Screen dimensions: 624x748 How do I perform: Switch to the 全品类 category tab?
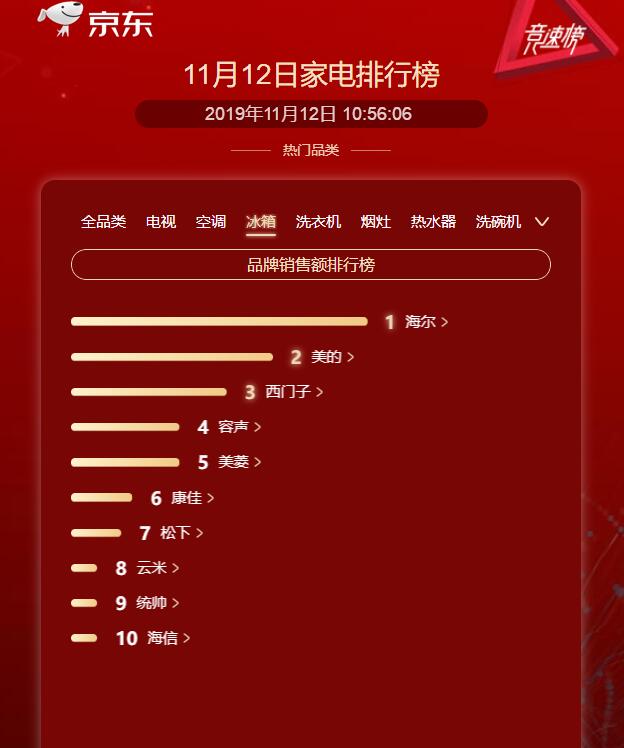[x=103, y=222]
